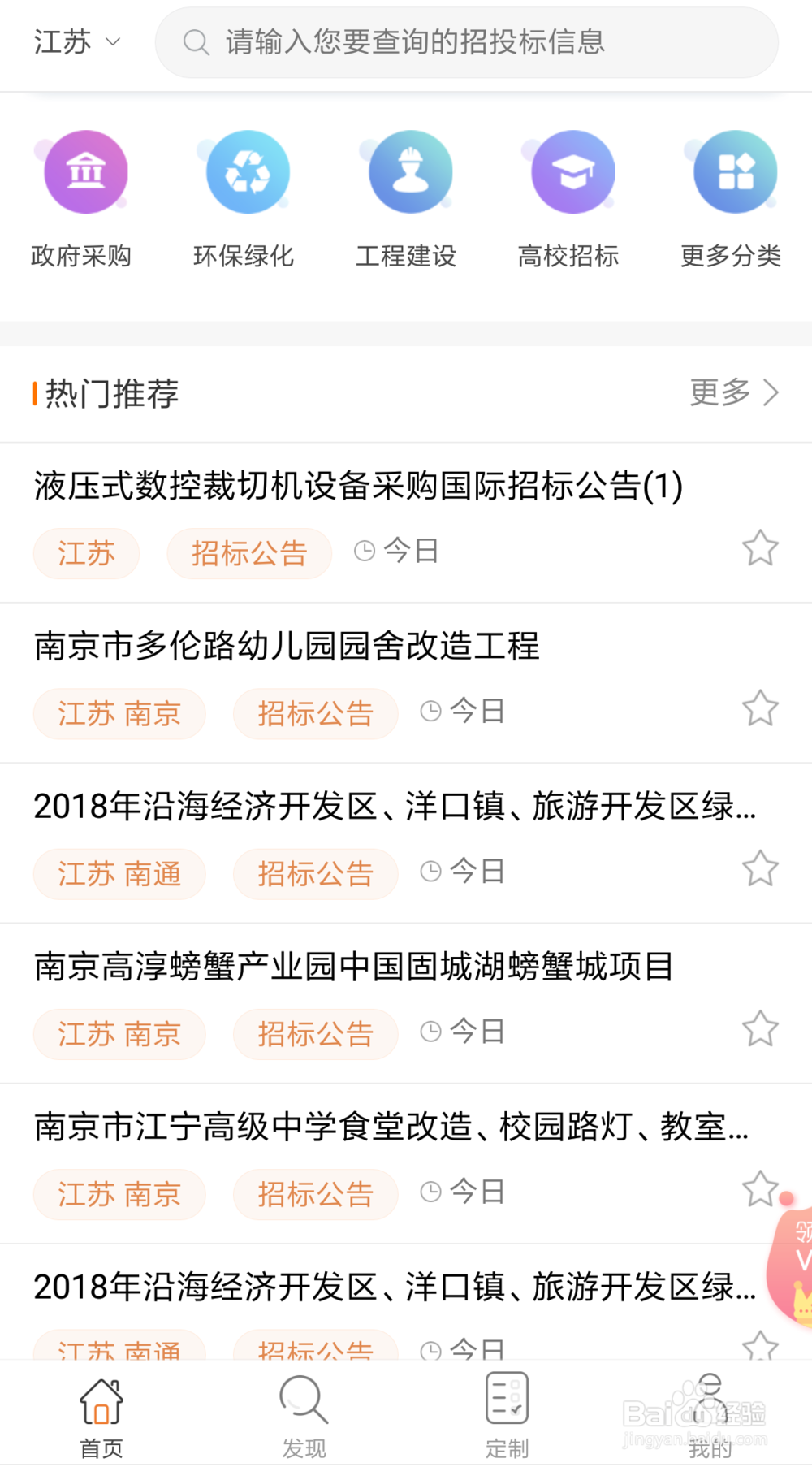Open 南京市江宁高级中学食堂改造 listing

coord(391,1127)
